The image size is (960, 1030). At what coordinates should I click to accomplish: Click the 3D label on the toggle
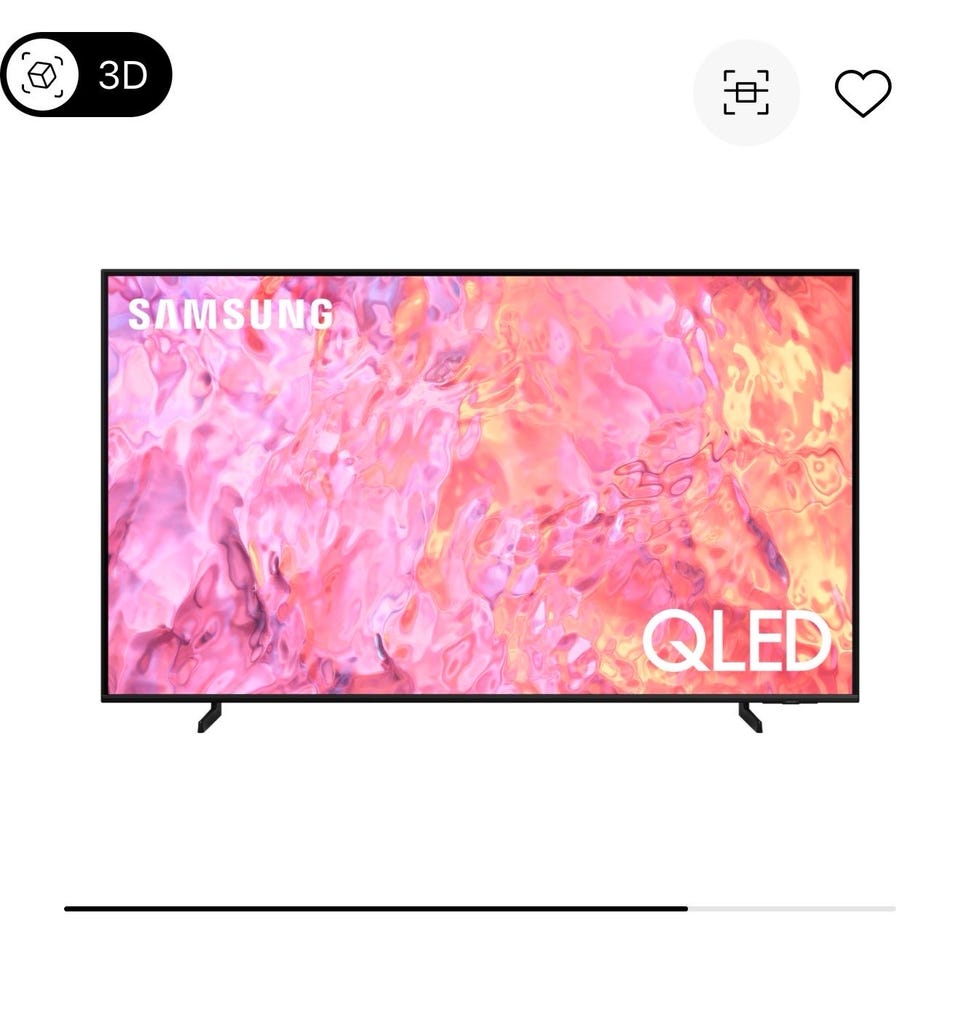[x=120, y=72]
